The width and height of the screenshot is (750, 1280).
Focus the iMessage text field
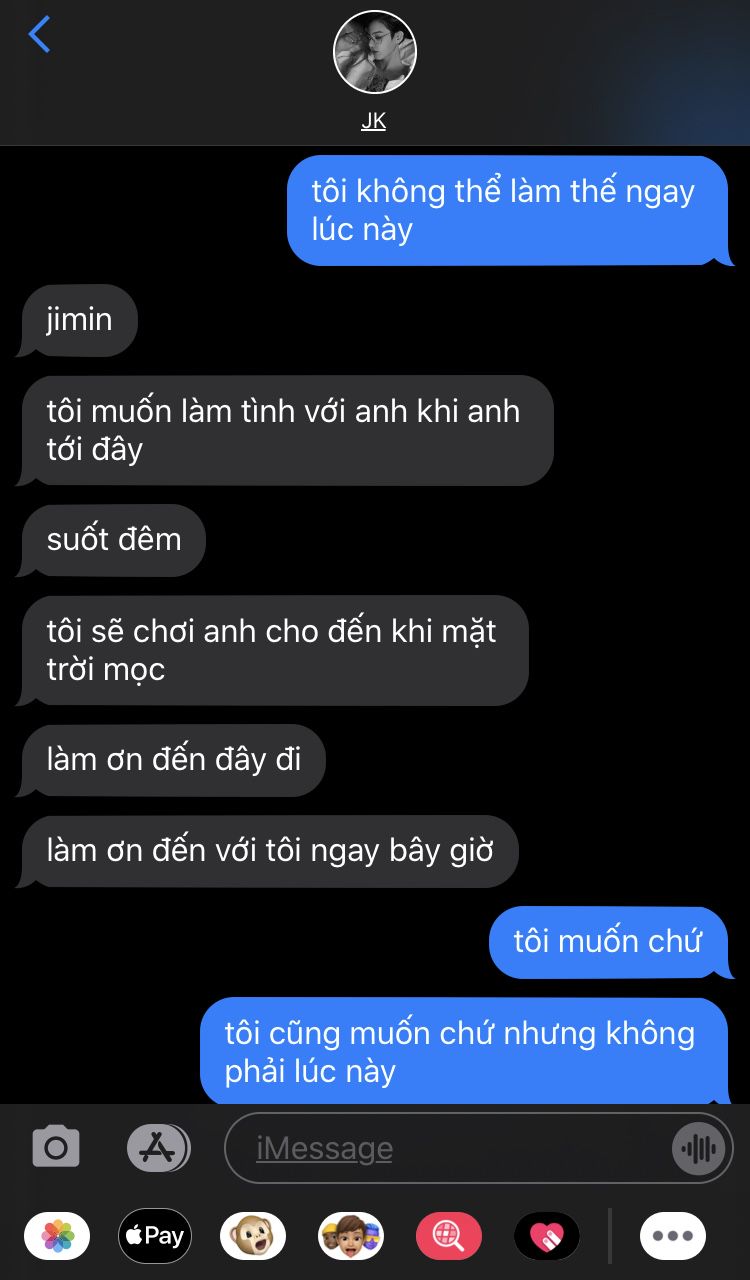[x=450, y=1148]
